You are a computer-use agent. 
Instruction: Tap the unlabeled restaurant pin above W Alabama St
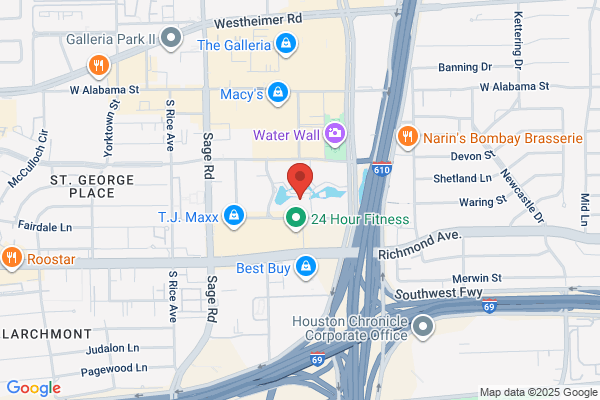tap(99, 67)
